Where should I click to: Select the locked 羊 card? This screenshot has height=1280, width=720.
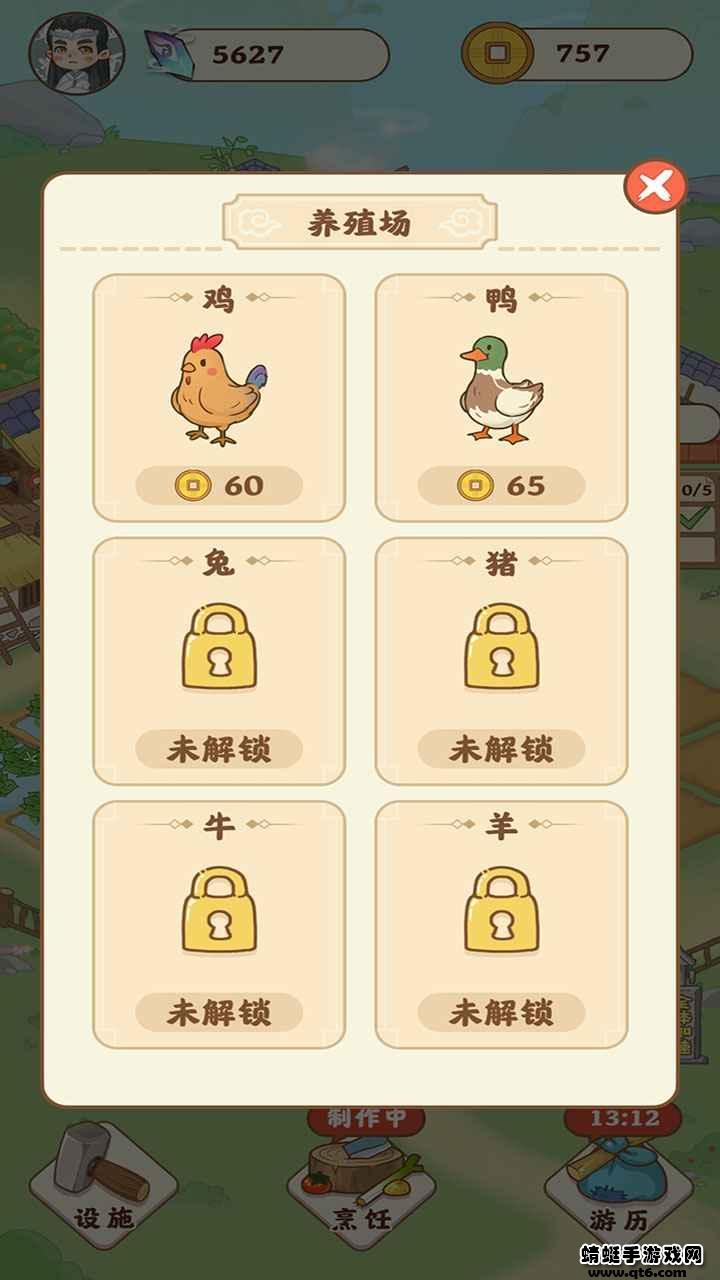(x=501, y=924)
